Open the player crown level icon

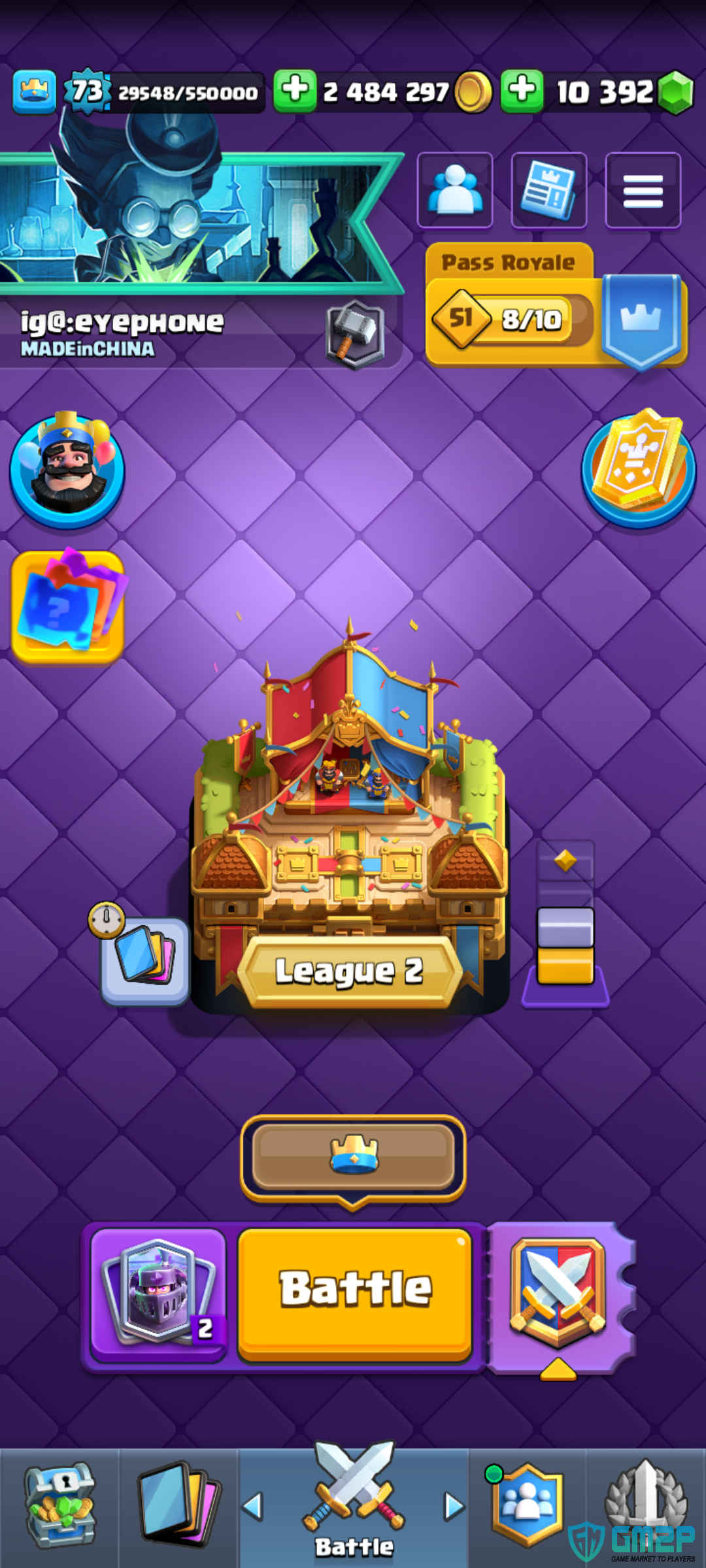(34, 91)
